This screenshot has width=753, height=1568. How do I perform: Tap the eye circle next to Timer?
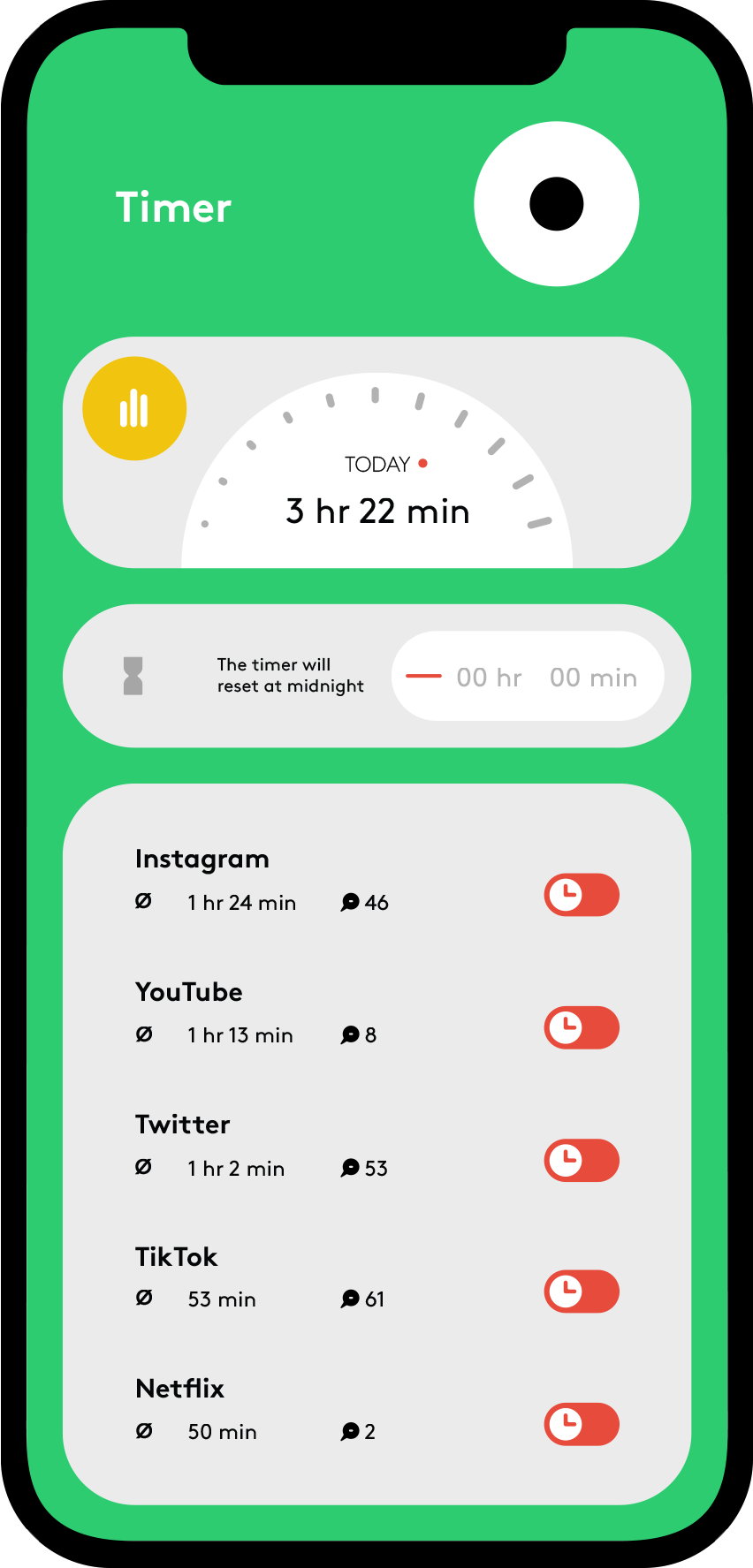pyautogui.click(x=556, y=204)
